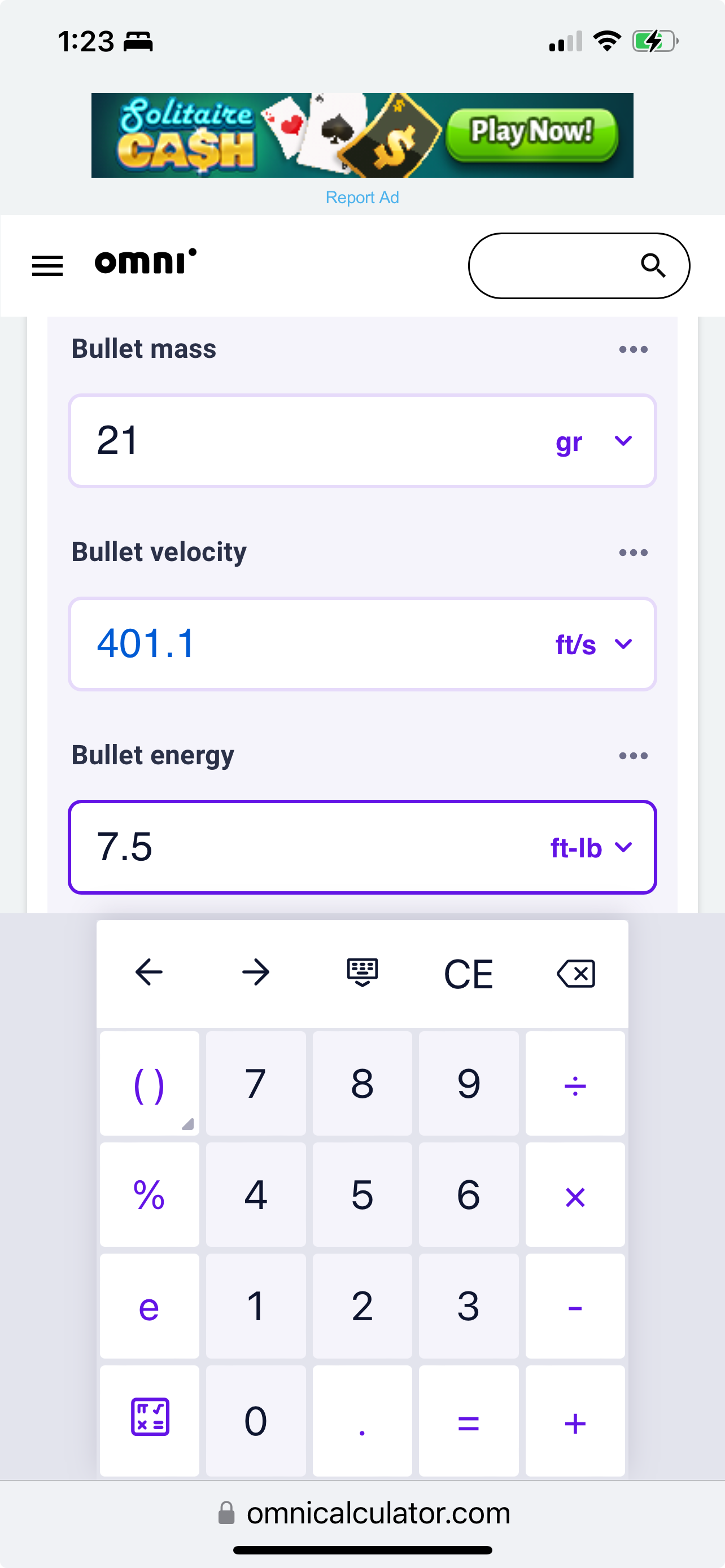Open the Report Ad link
This screenshot has height=1568, width=725.
362,197
